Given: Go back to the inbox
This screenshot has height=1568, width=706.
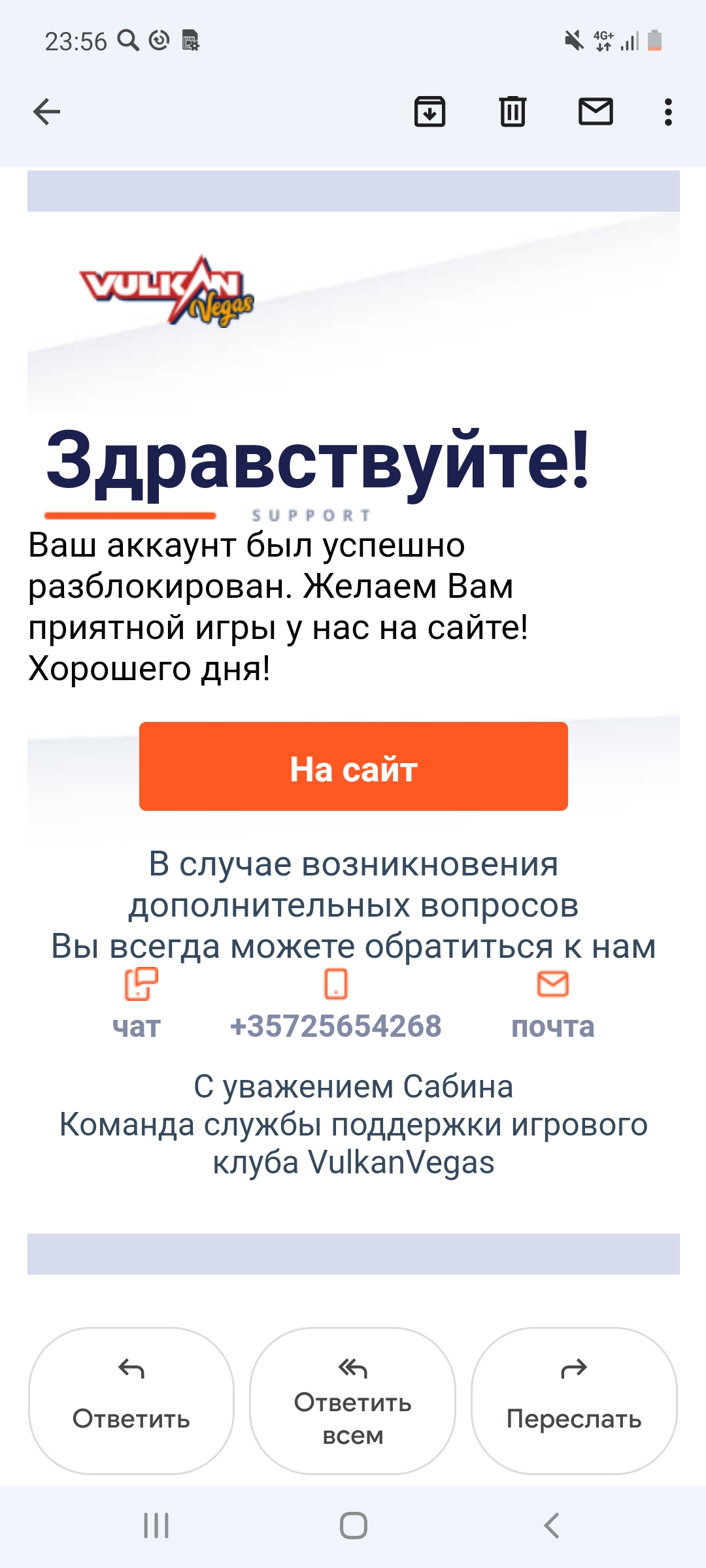Looking at the screenshot, I should tap(46, 112).
